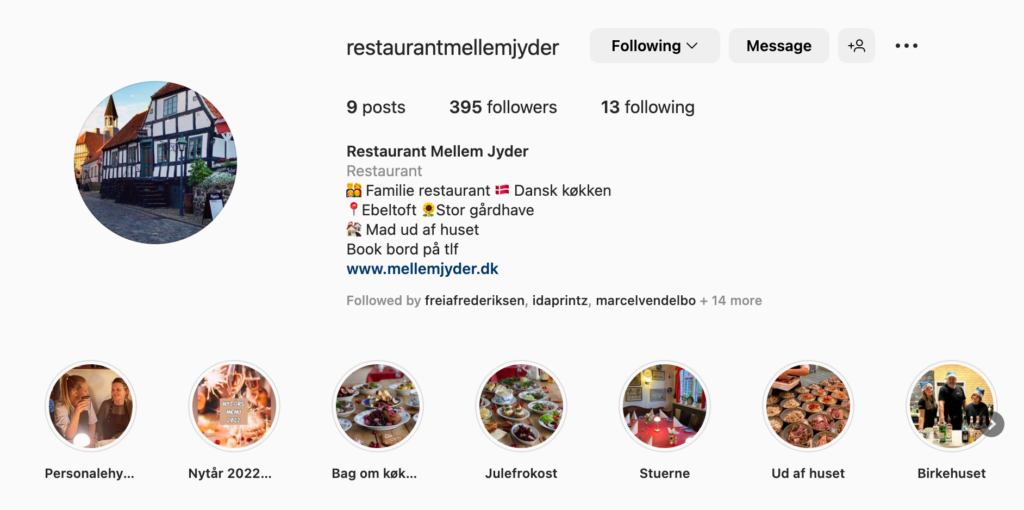View the Bag om køk... highlight

coord(377,406)
